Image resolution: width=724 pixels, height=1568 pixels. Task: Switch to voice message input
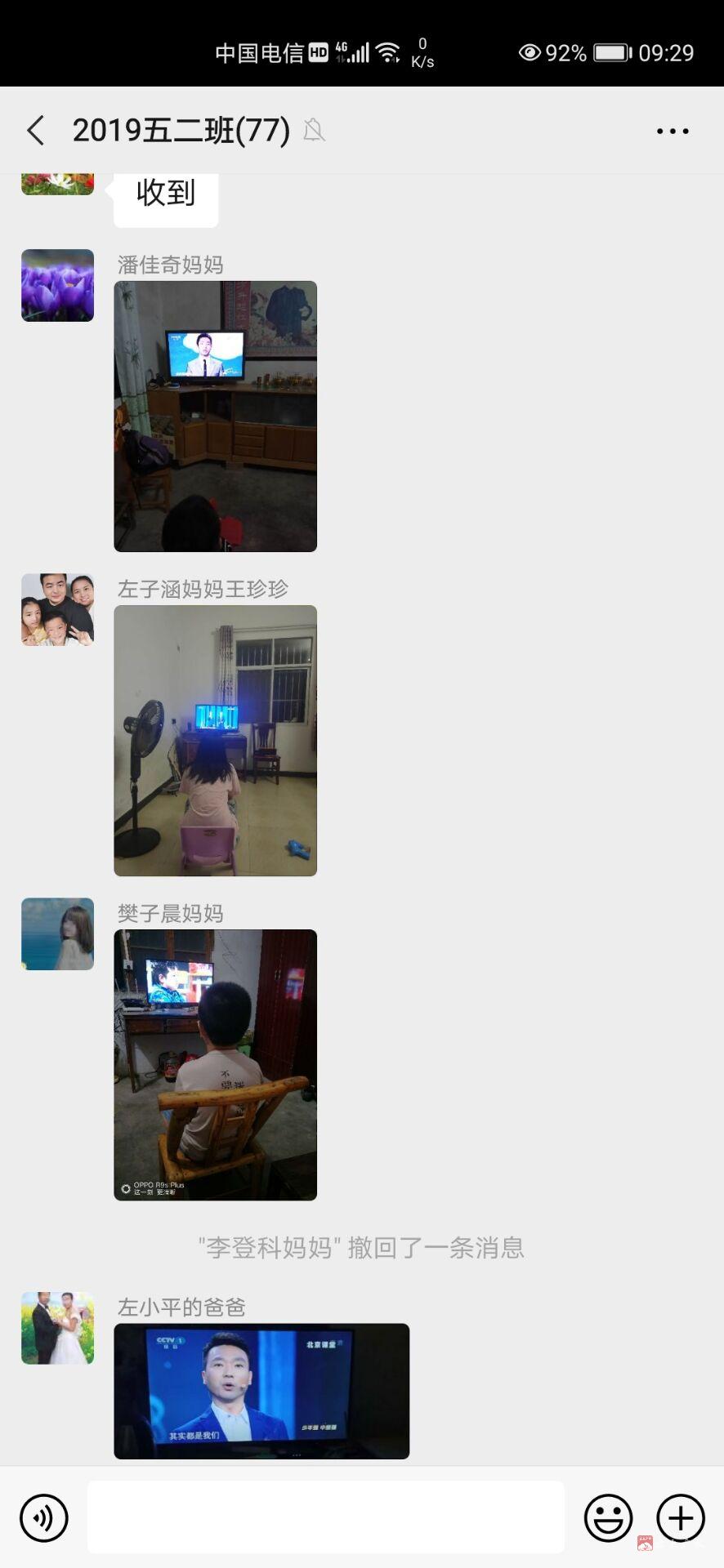coord(44,1518)
